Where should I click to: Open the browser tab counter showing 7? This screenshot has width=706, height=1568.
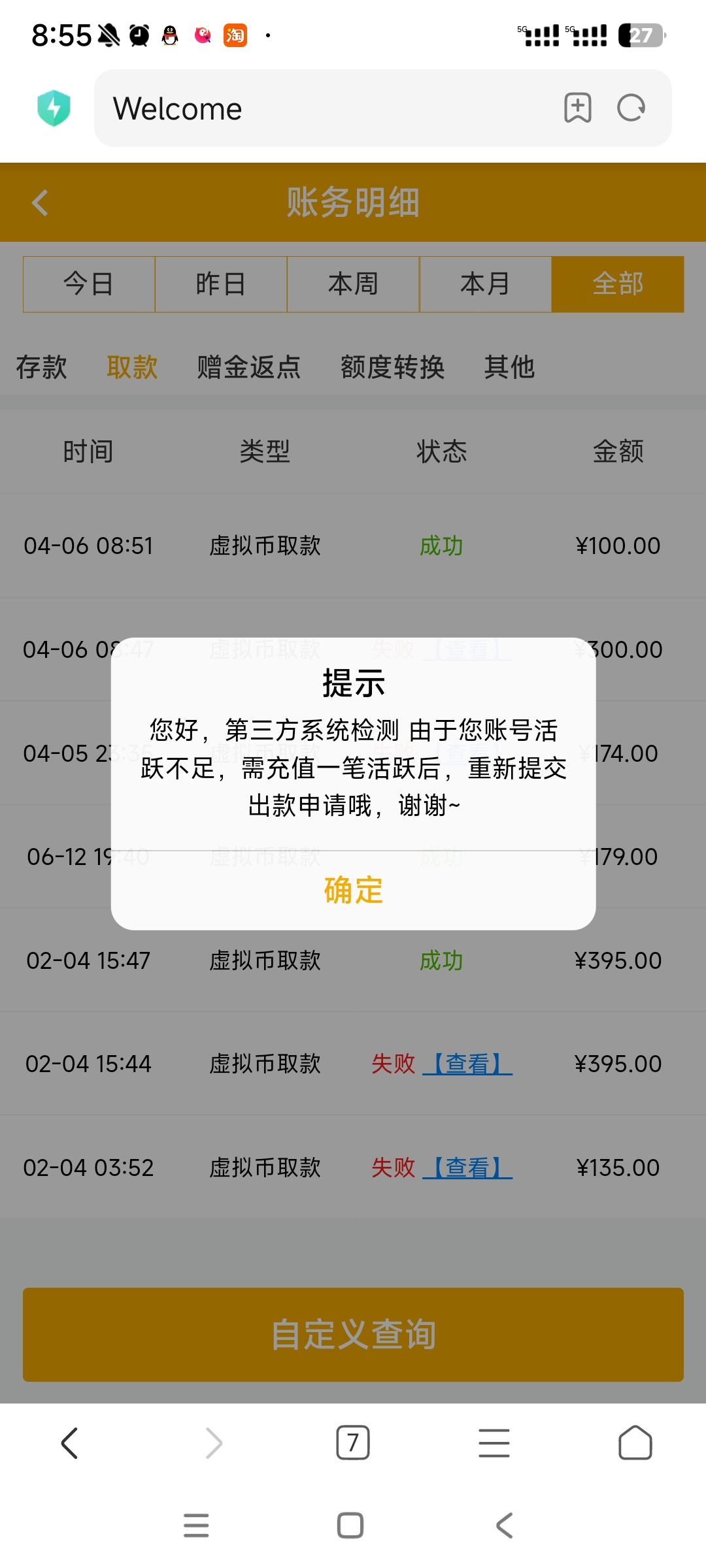[x=352, y=1443]
